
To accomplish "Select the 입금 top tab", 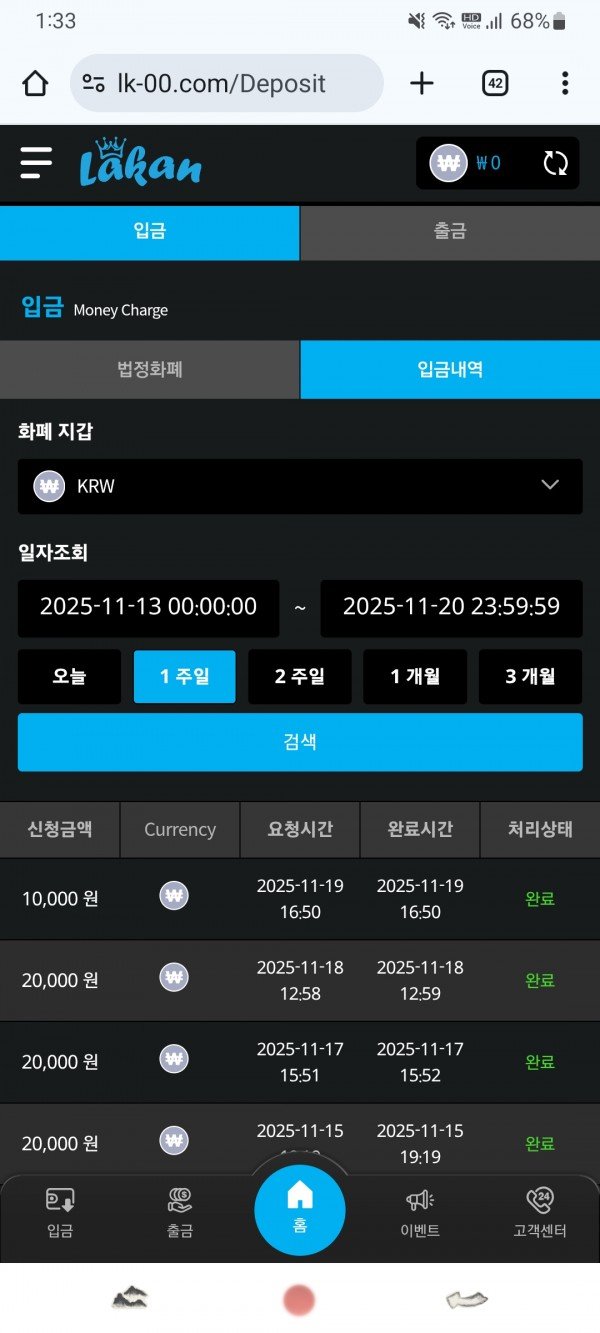I will coord(150,232).
